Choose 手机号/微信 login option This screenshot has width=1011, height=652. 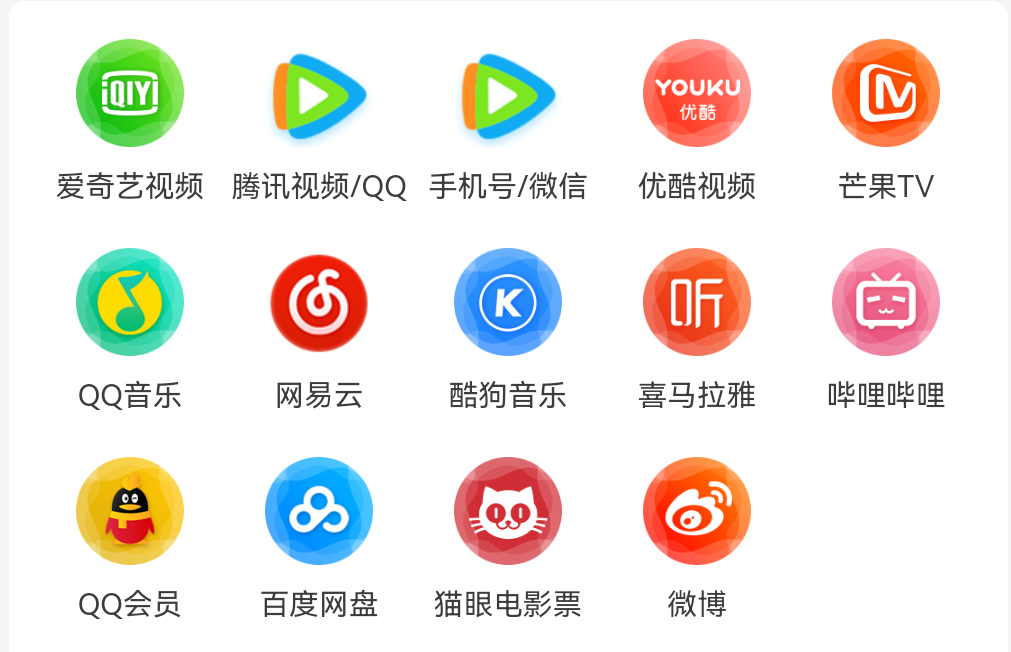(x=508, y=93)
